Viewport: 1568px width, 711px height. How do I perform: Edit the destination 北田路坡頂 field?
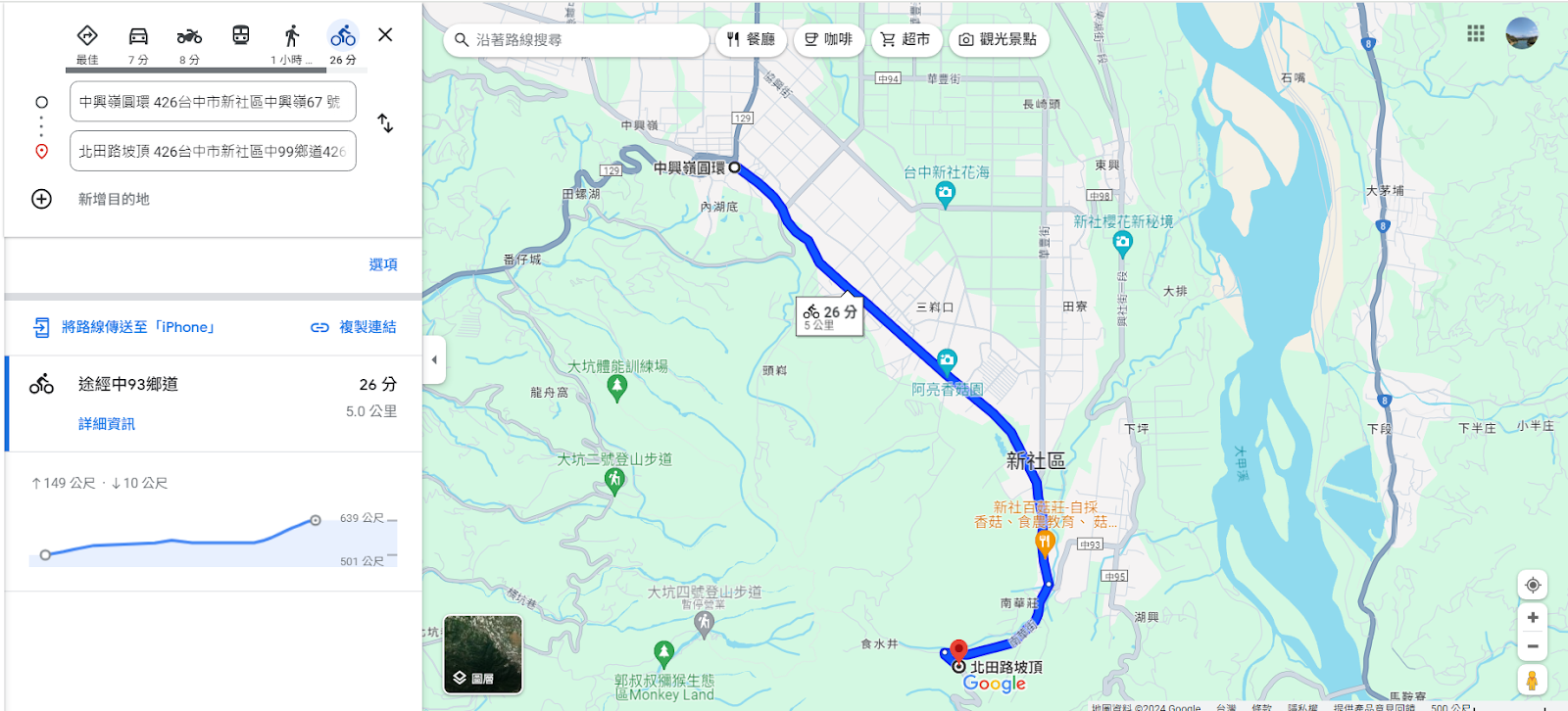point(212,152)
